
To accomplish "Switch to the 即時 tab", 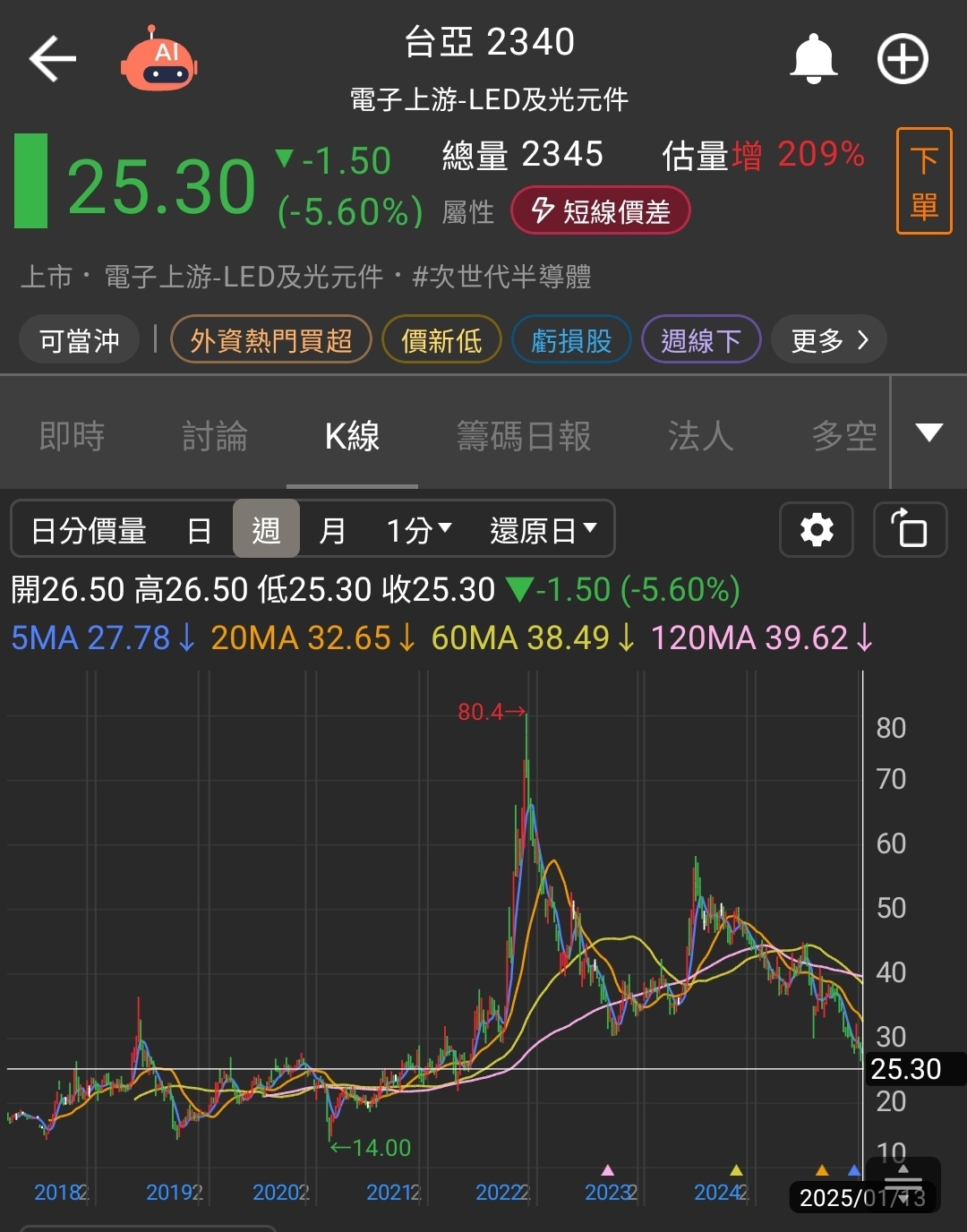I will tap(72, 436).
